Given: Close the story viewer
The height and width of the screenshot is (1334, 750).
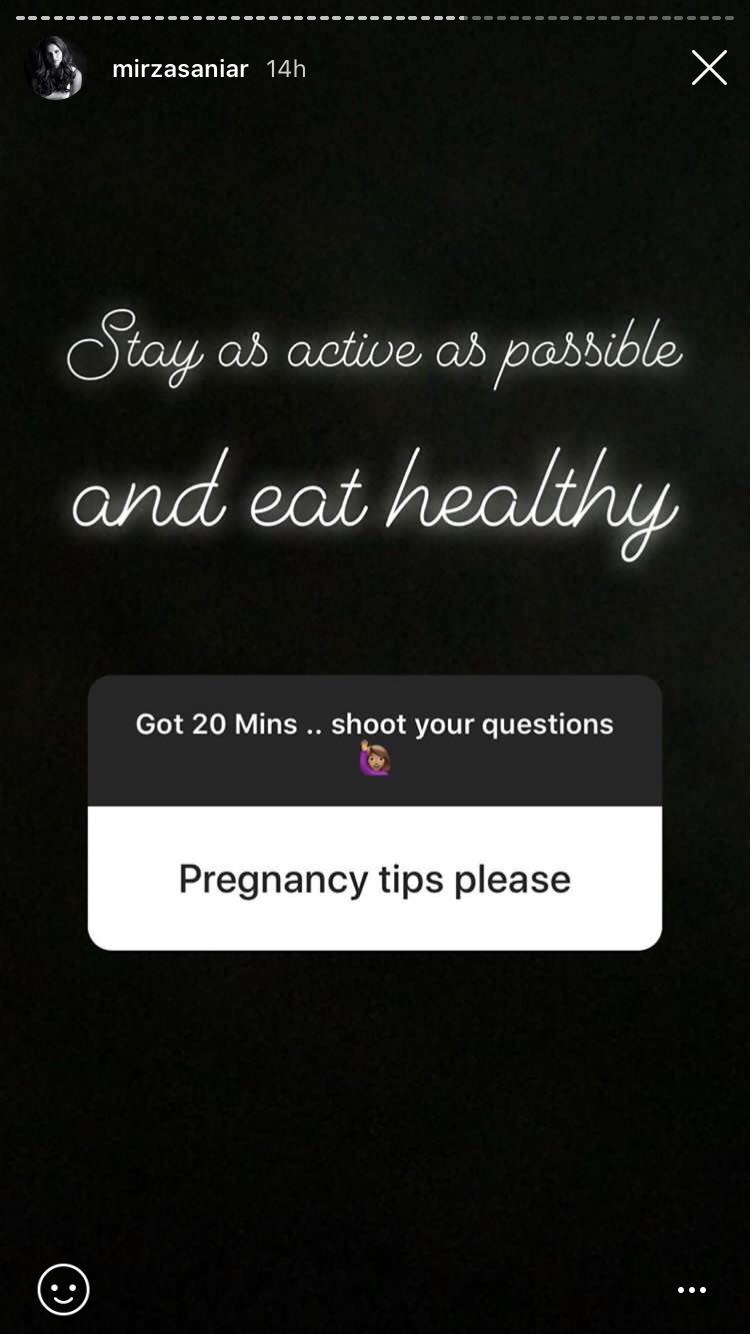Looking at the screenshot, I should (709, 68).
